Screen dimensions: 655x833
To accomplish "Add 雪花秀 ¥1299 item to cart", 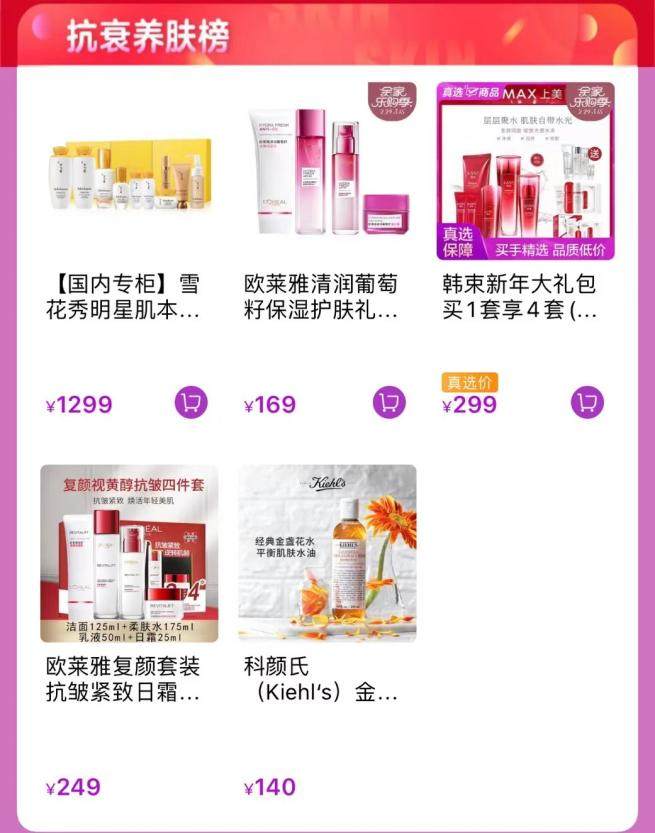I will click(191, 402).
